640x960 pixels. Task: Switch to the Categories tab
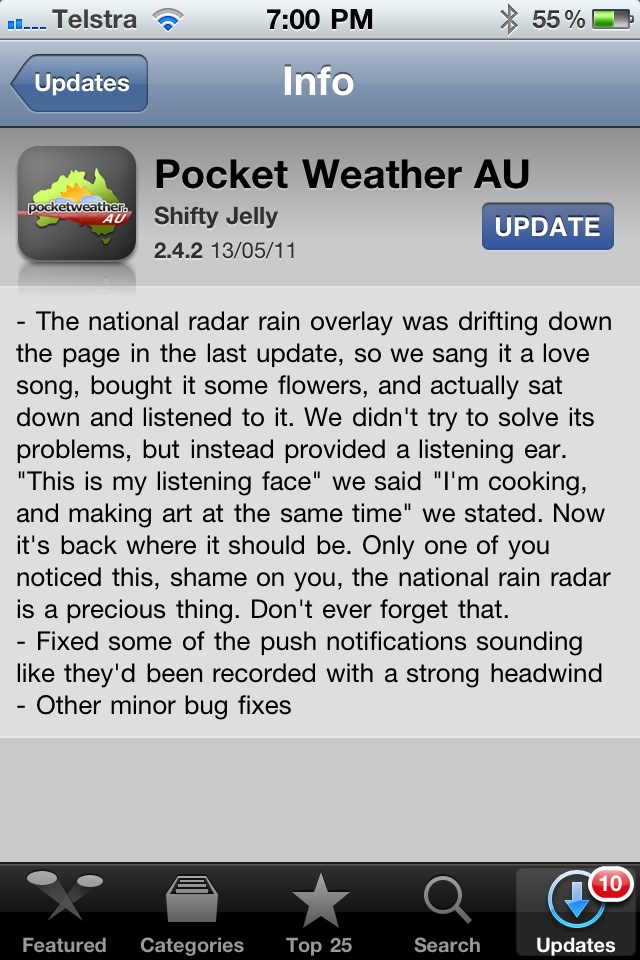point(192,914)
